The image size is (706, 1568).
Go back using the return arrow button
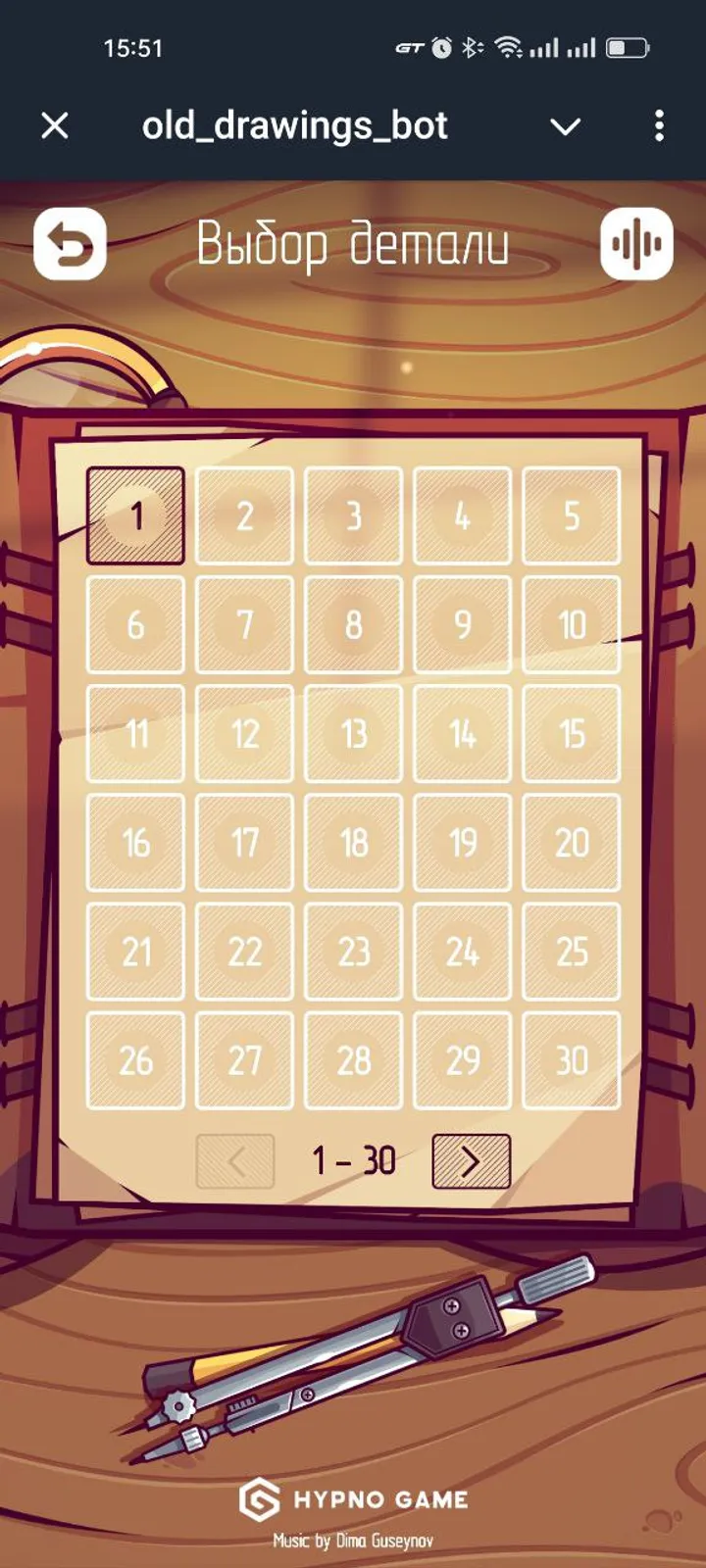pyautogui.click(x=71, y=244)
